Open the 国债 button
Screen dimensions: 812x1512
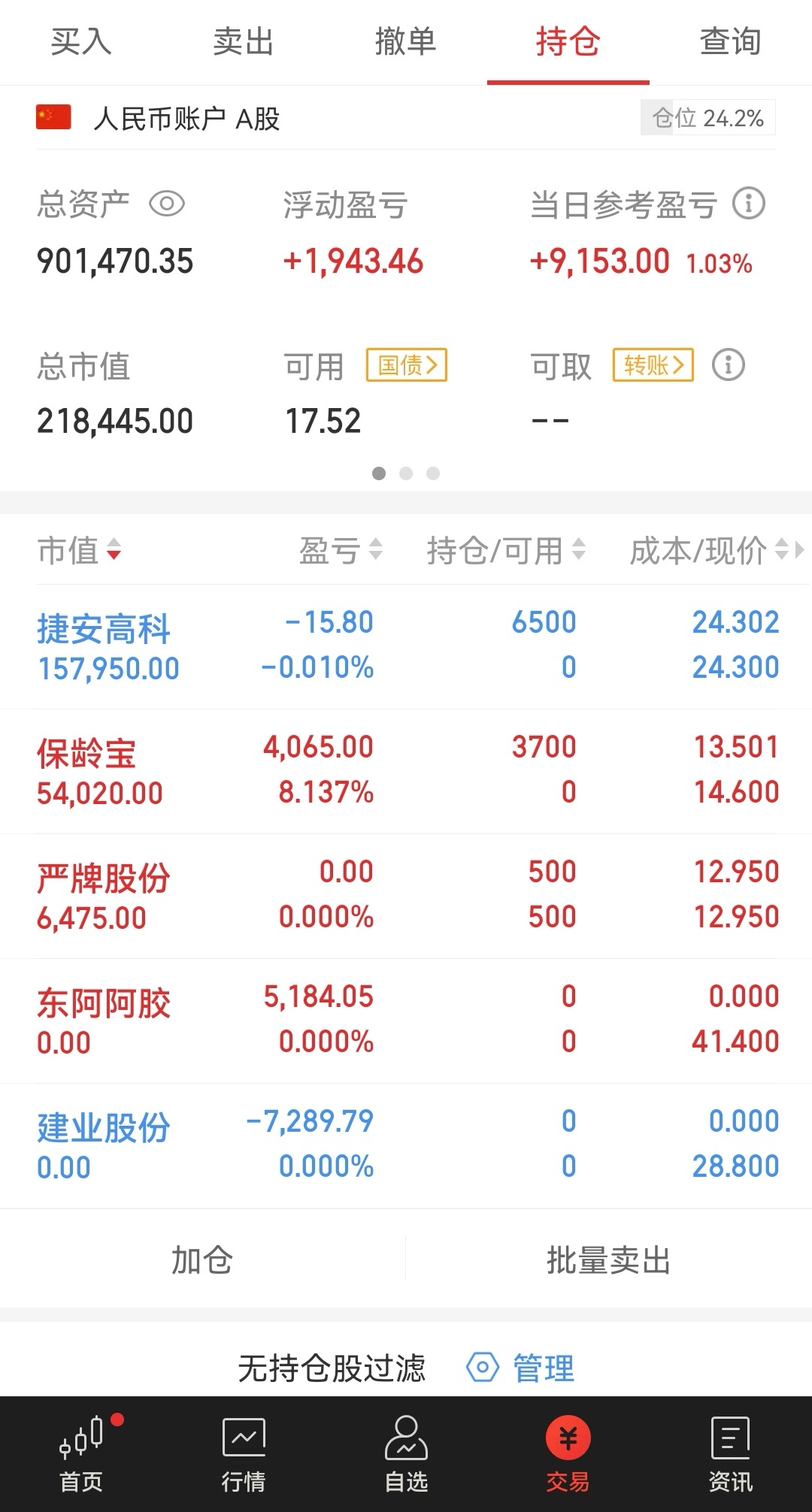(x=407, y=365)
